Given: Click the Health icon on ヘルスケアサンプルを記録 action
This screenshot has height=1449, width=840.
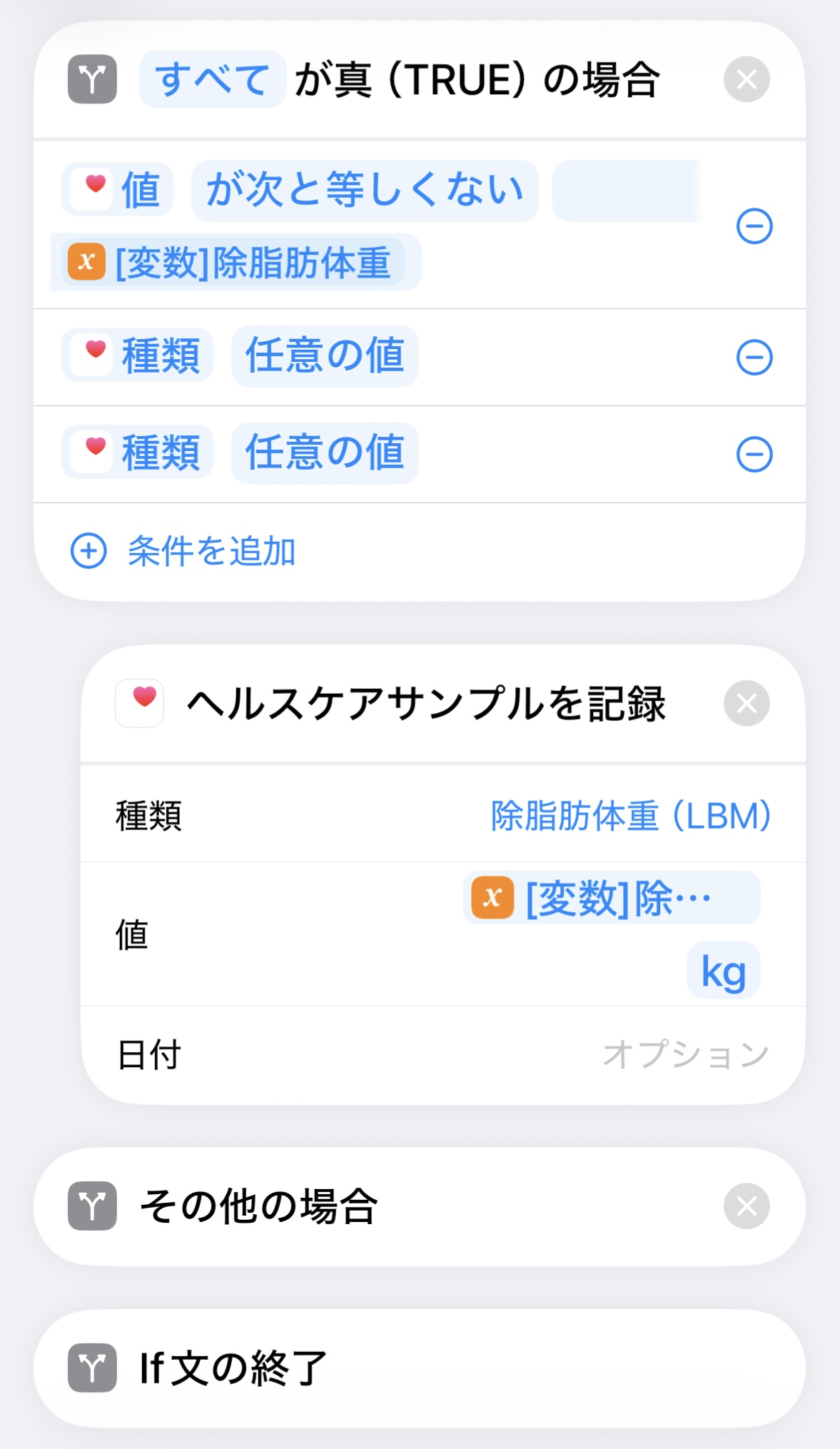Looking at the screenshot, I should (x=140, y=702).
